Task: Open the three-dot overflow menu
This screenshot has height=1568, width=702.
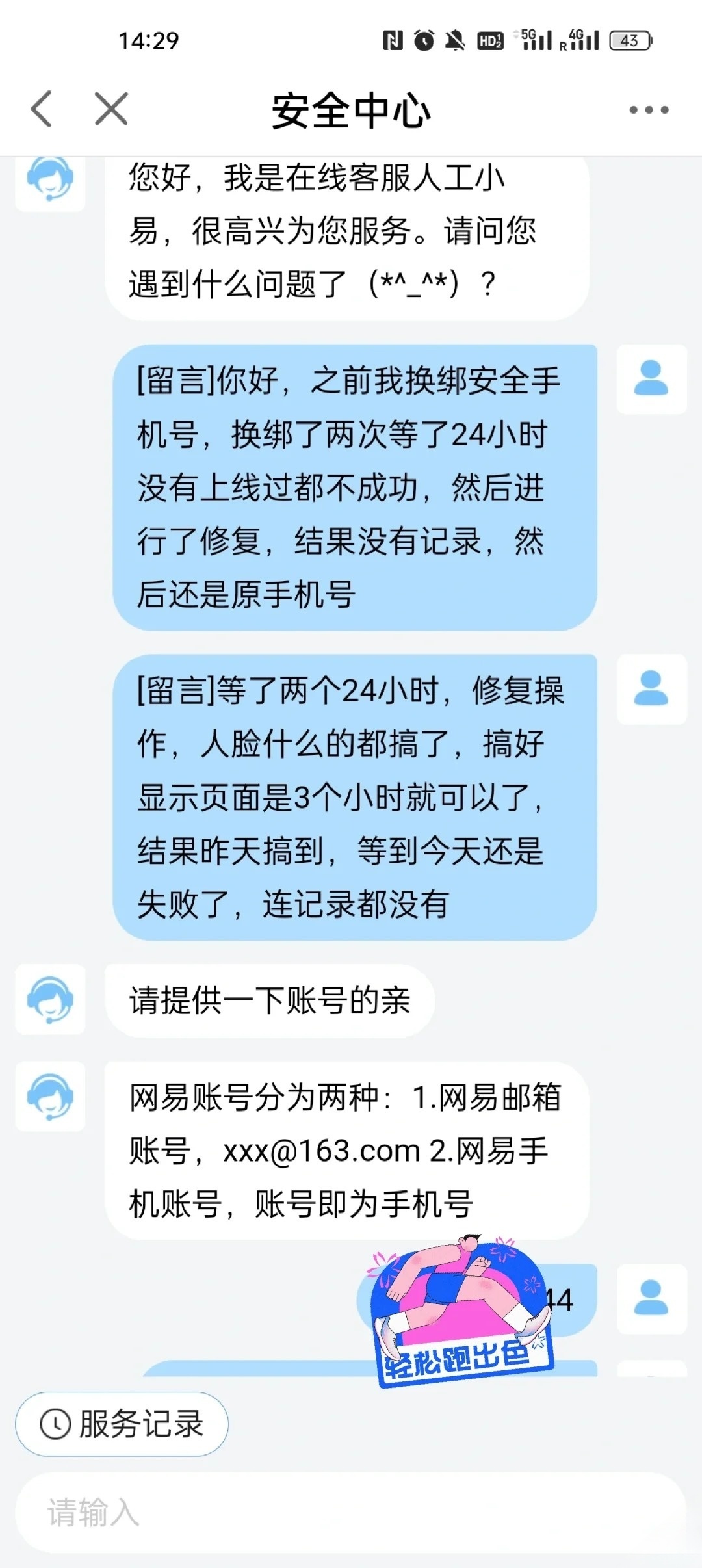Action: coord(648,110)
